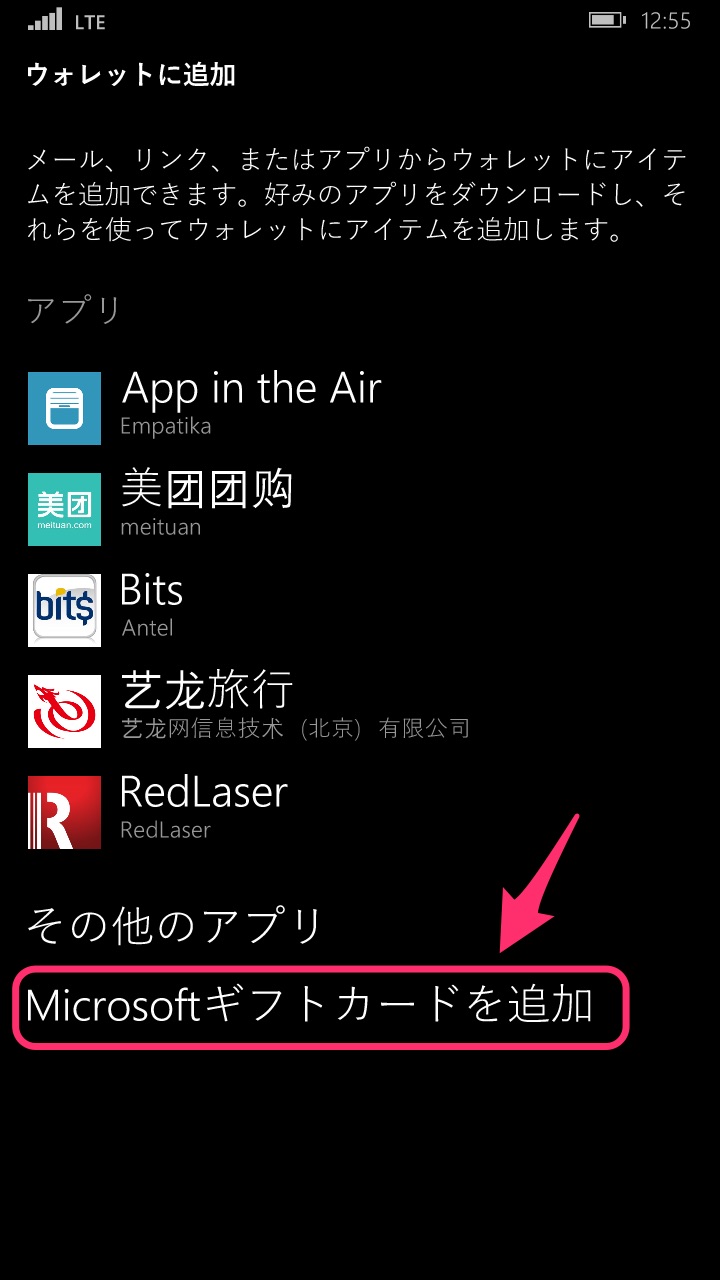Open the Bits app by Antel
720x1280 pixels.
click(150, 607)
